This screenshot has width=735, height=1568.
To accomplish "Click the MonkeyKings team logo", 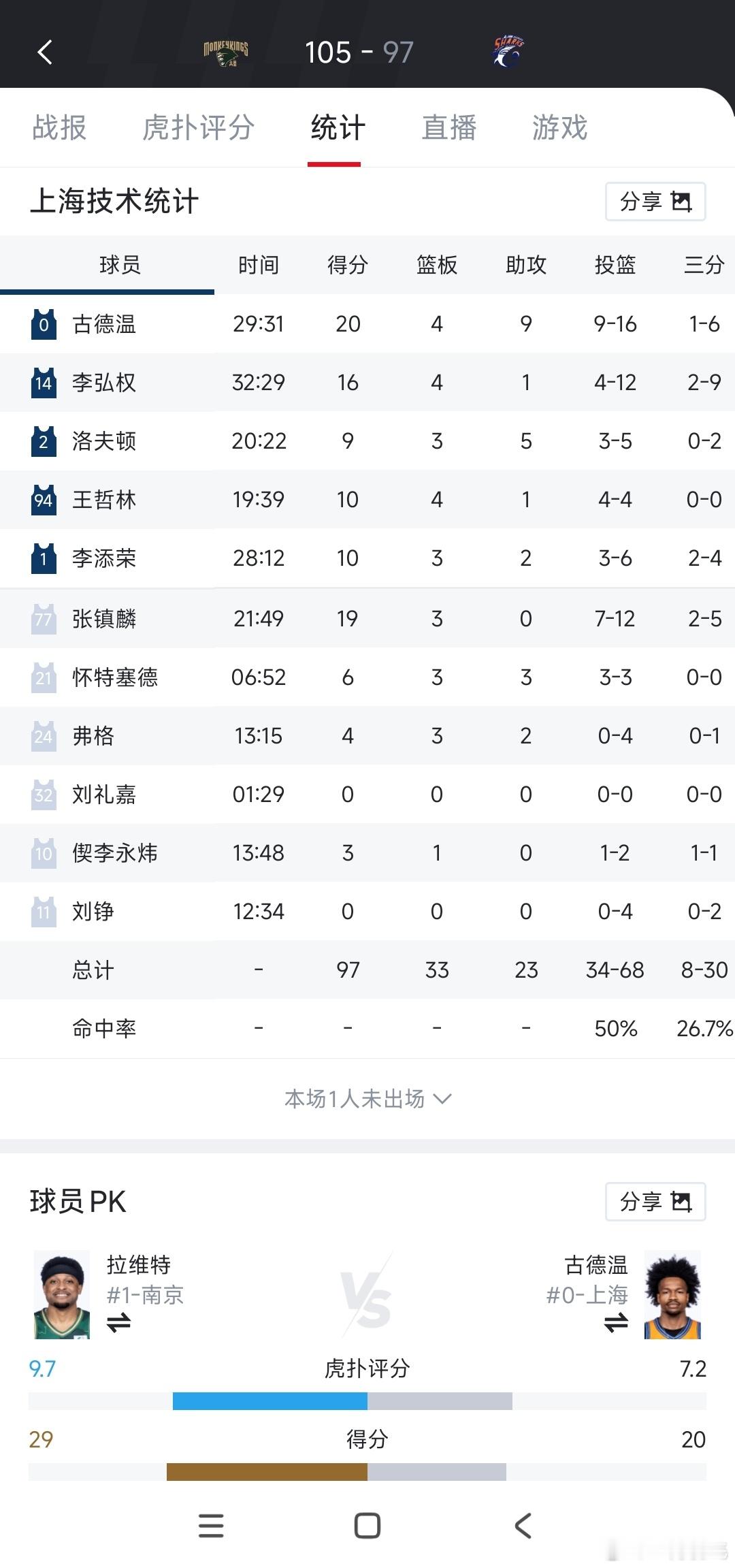I will point(225,50).
